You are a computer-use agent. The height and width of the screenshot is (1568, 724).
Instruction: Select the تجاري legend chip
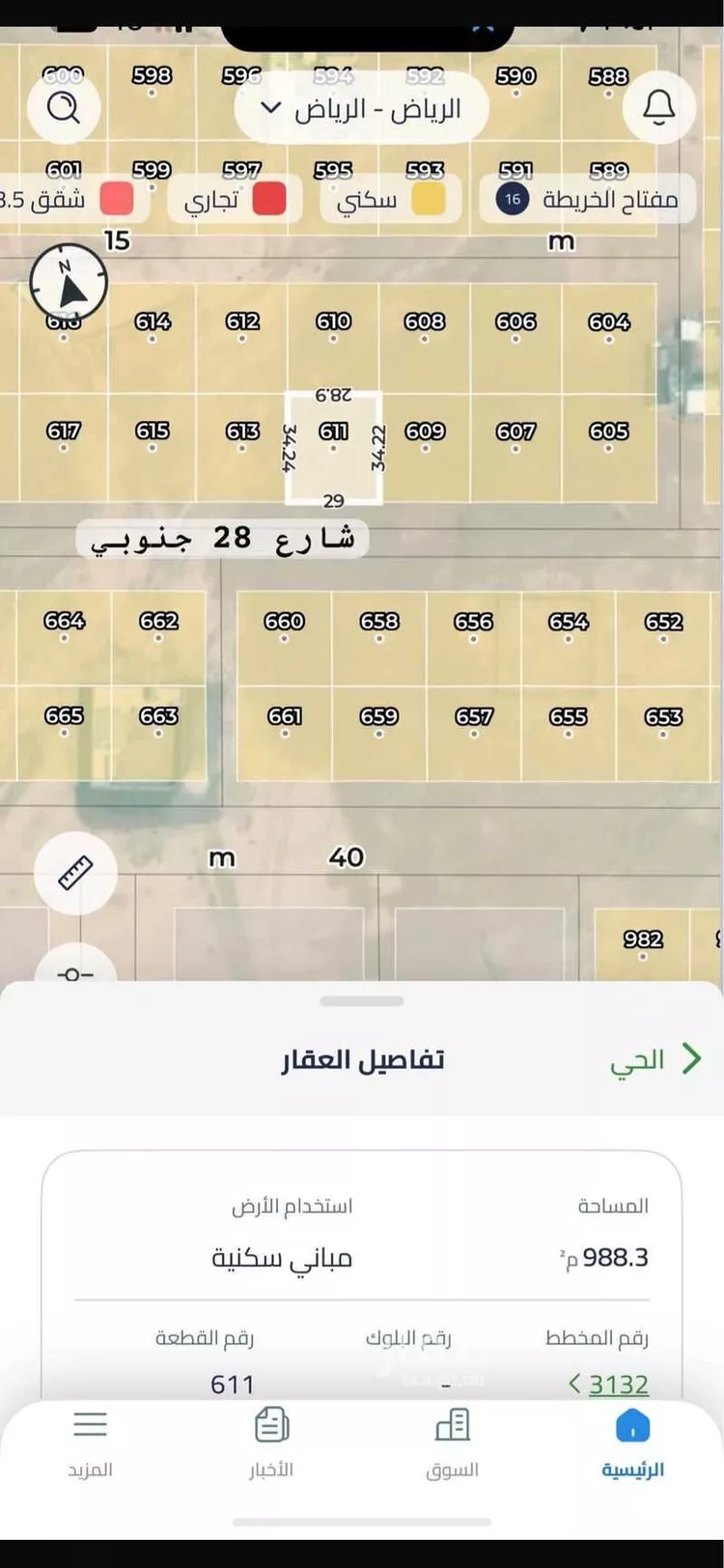(236, 200)
